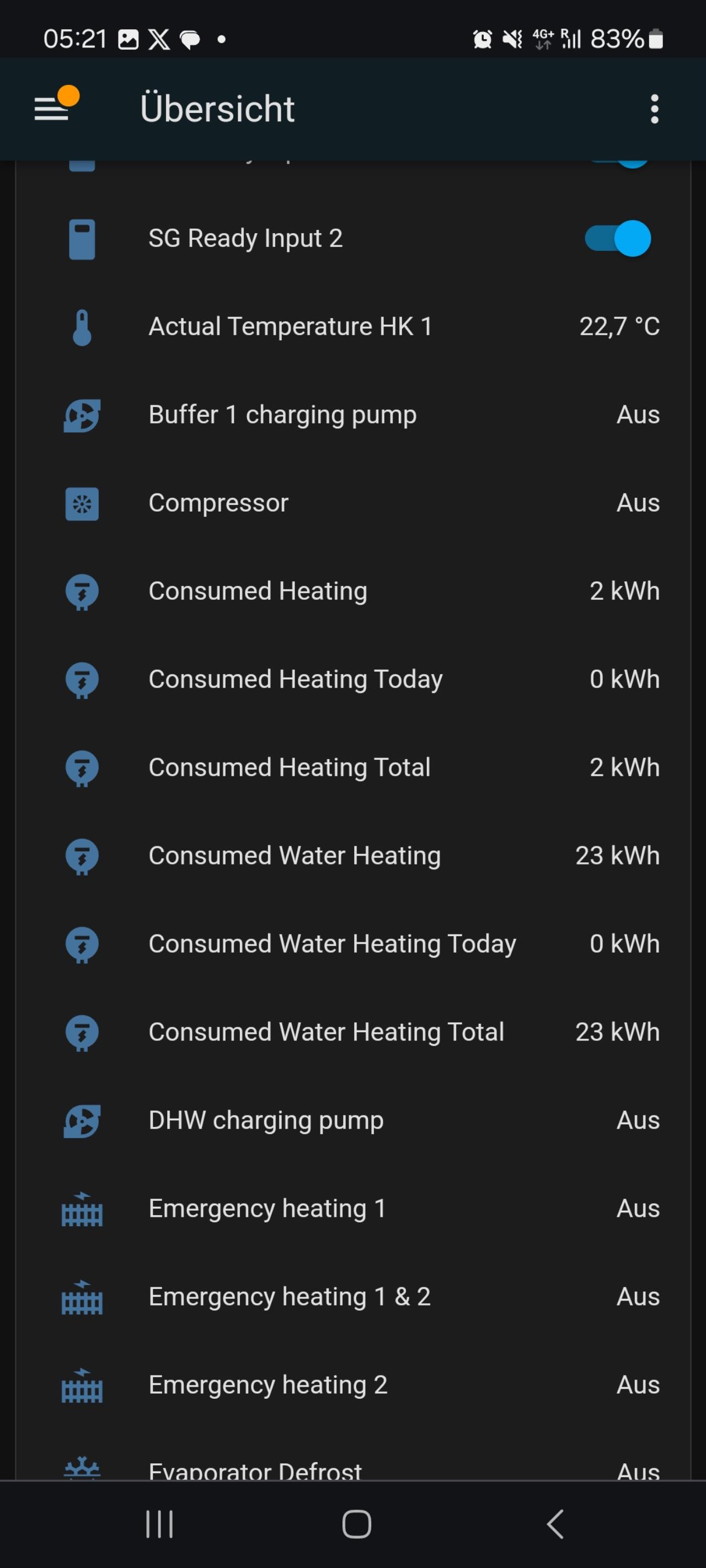Open Consumed Heating Total row
The image size is (706, 1568).
pos(352,767)
